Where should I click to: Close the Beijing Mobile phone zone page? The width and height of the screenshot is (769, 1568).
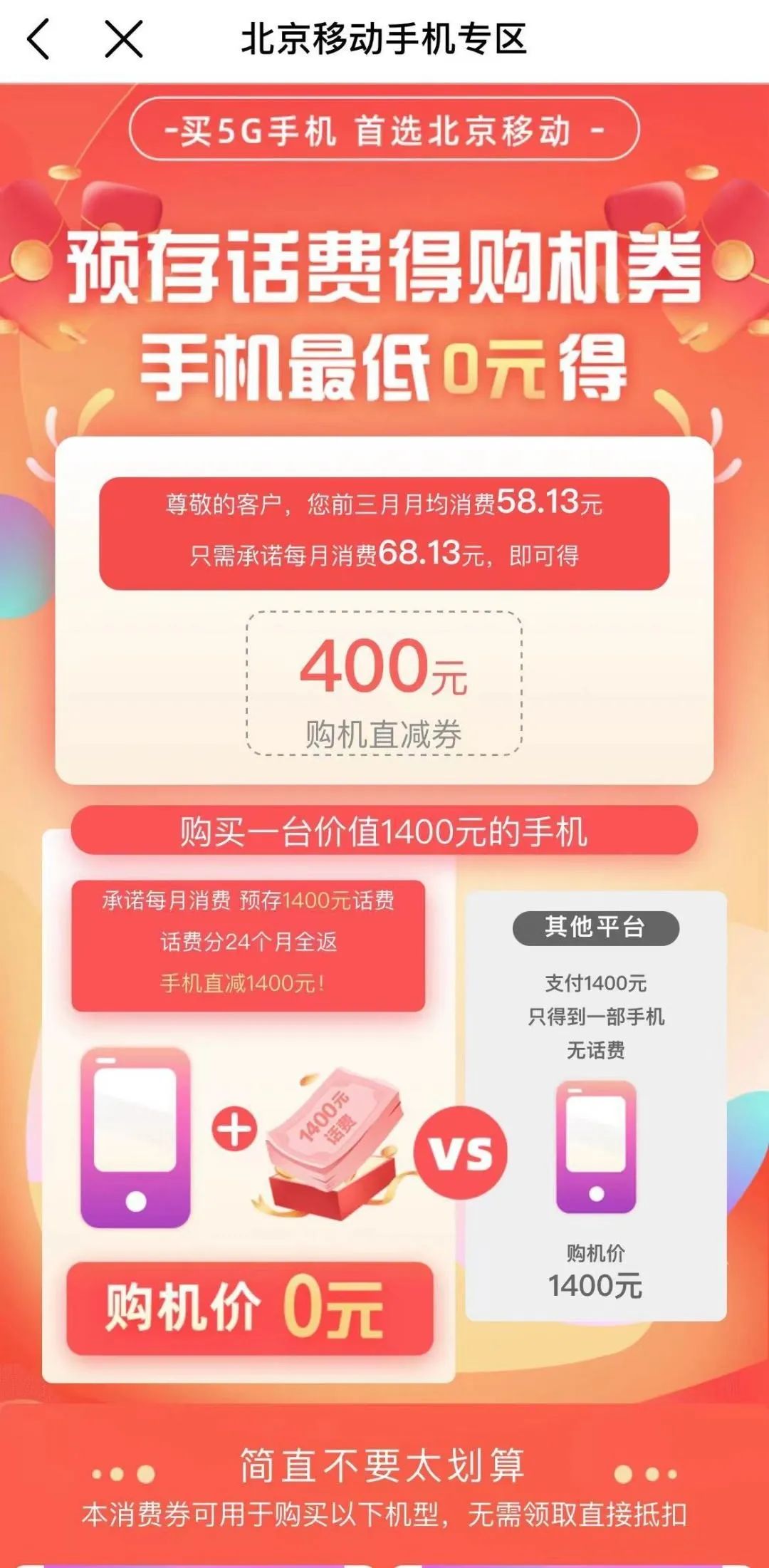[124, 38]
